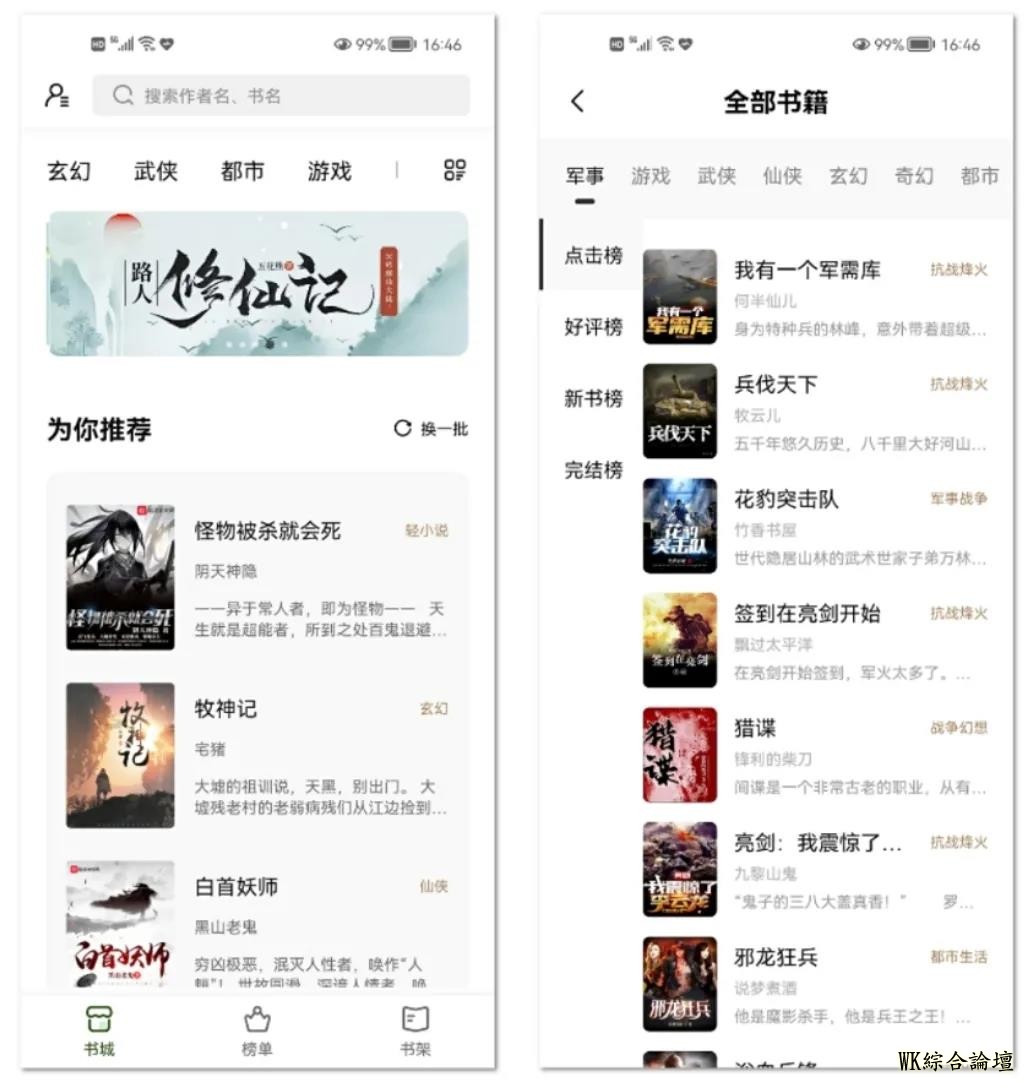1032x1092 pixels.
Task: Go back from 全部书籍
Action: tap(577, 101)
